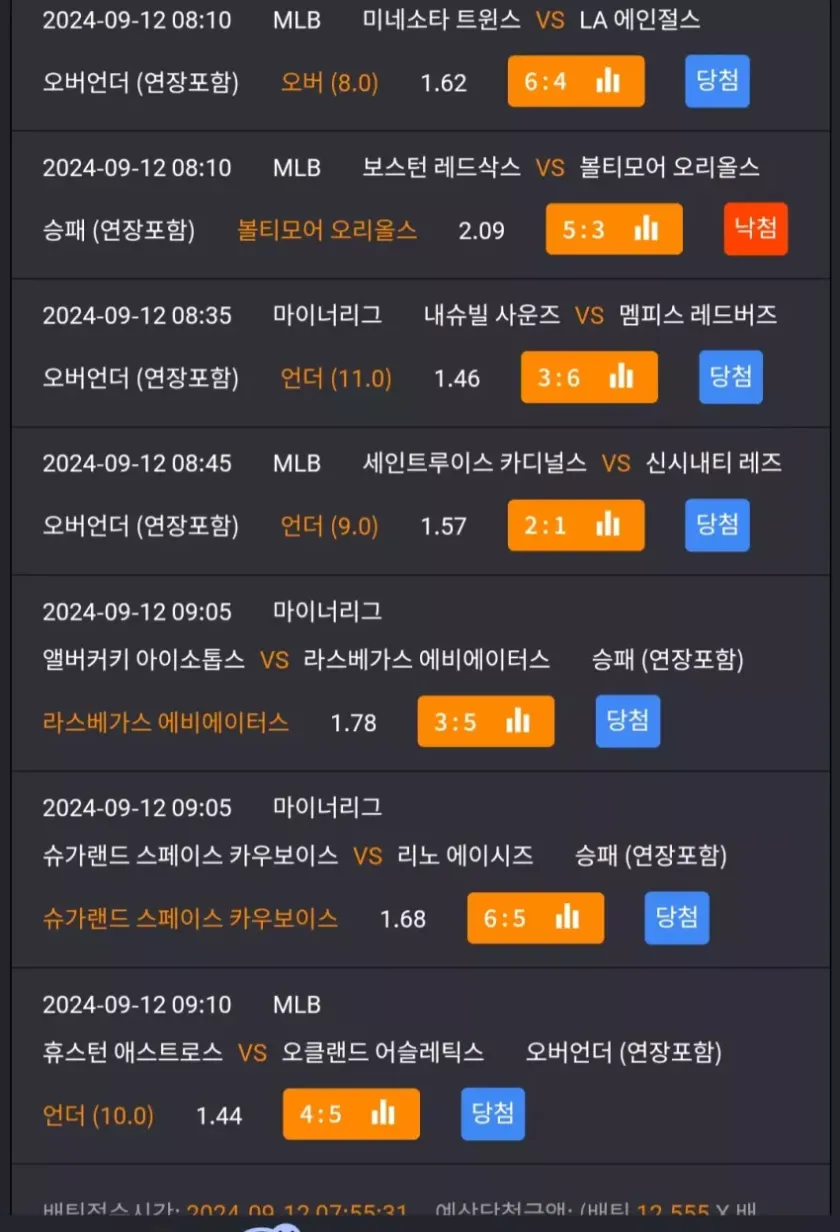View Houston Astros 4:5 score details
This screenshot has height=1232, width=840.
pyautogui.click(x=351, y=1114)
